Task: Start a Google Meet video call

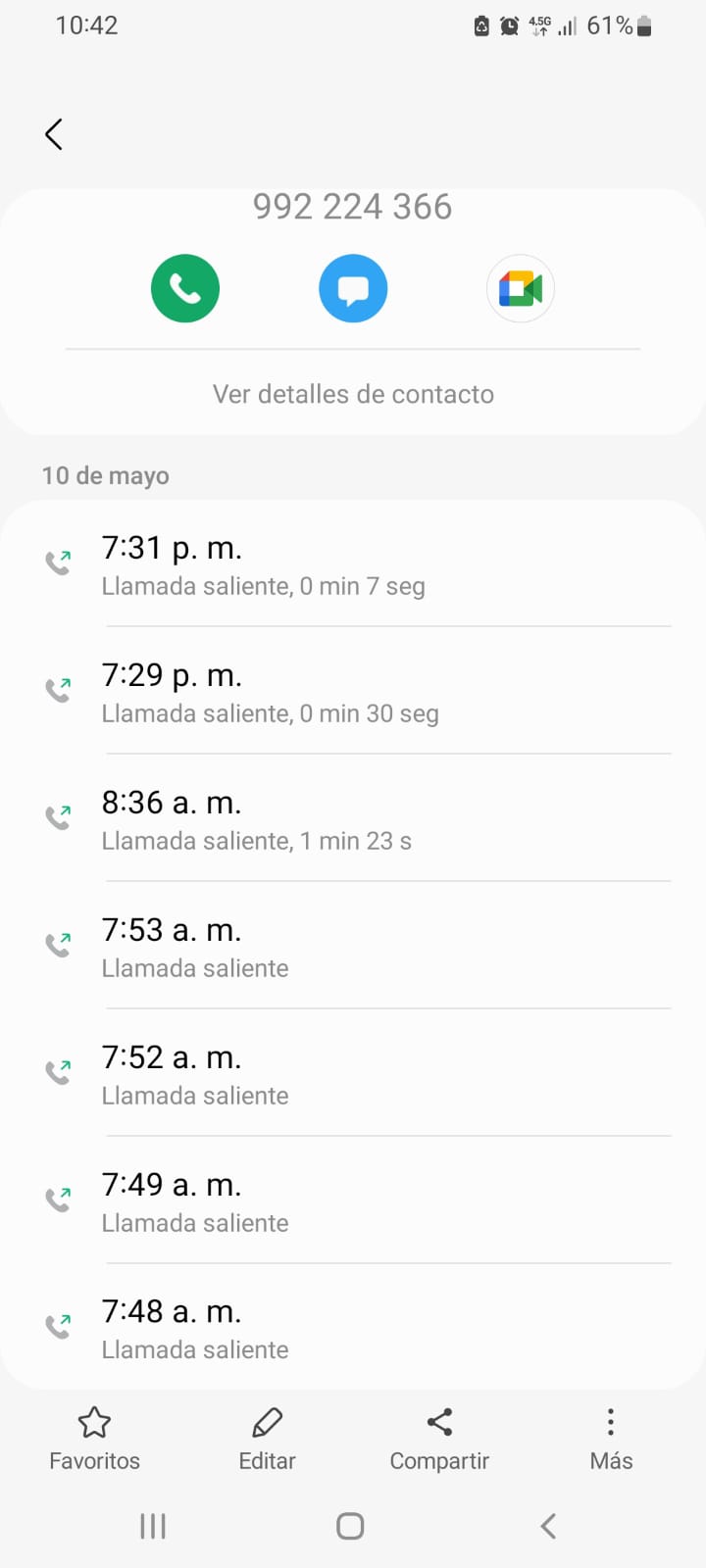Action: [521, 289]
